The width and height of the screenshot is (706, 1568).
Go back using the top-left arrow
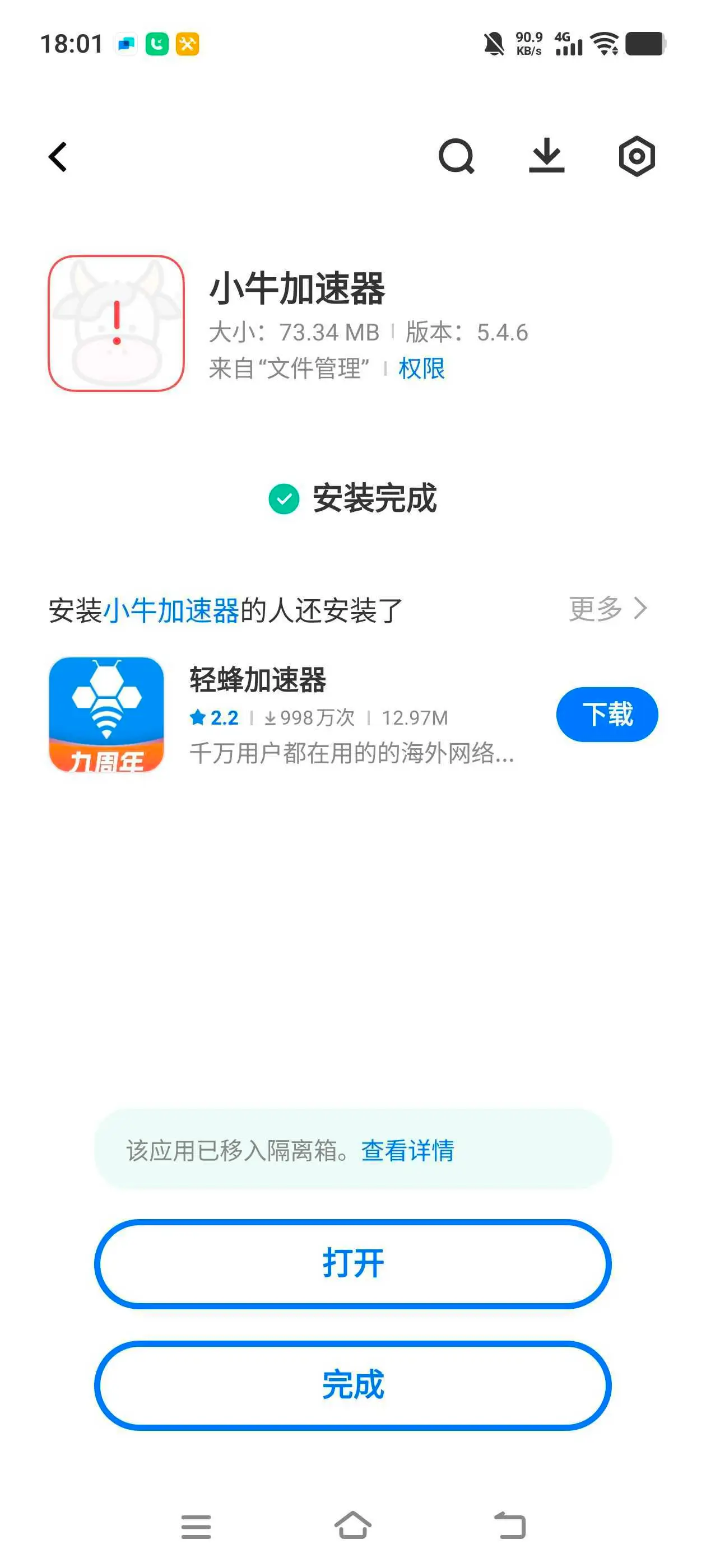(x=58, y=157)
